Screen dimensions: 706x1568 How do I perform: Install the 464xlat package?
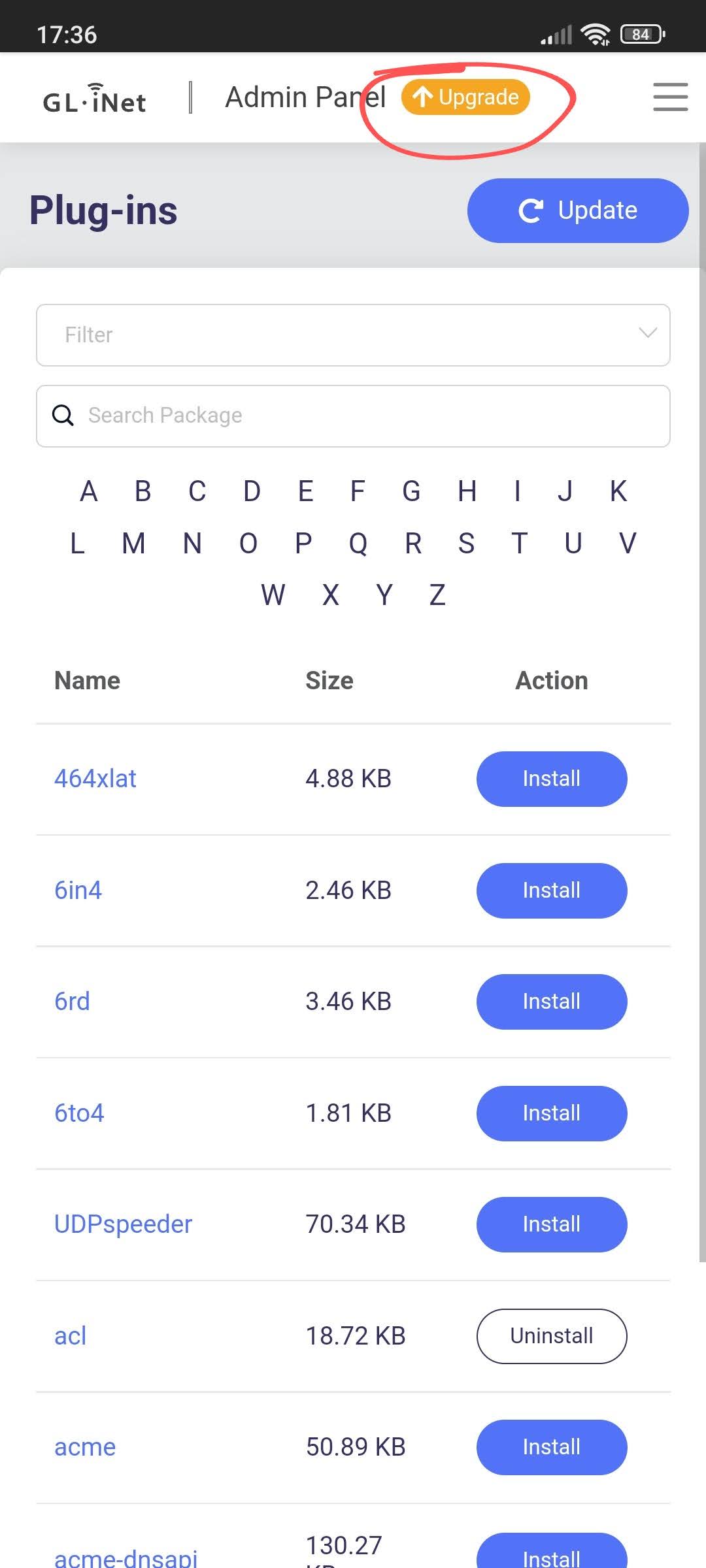click(x=551, y=779)
